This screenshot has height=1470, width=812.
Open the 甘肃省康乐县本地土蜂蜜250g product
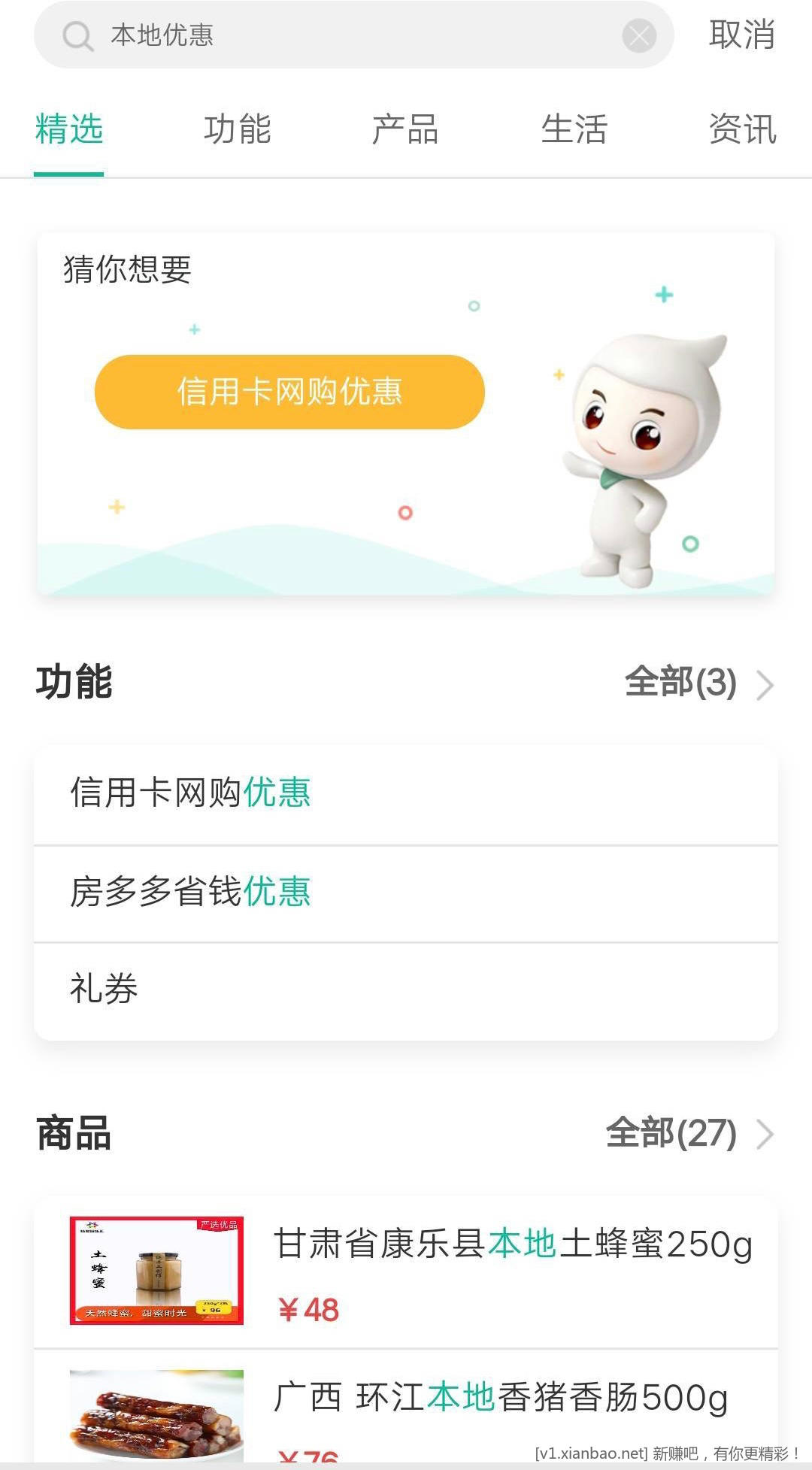coord(406,1271)
